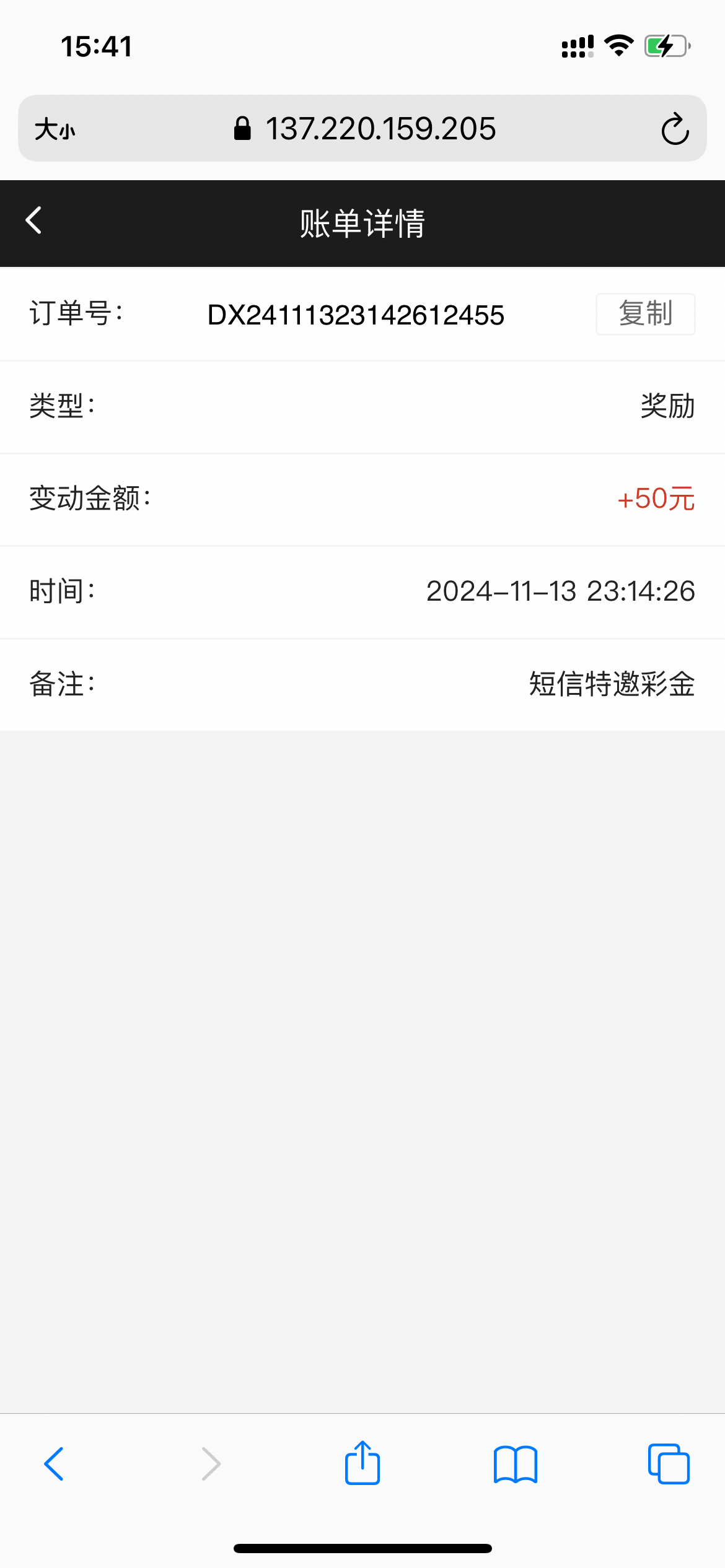Reload the page with the refresh icon
The height and width of the screenshot is (1568, 725).
tap(675, 129)
